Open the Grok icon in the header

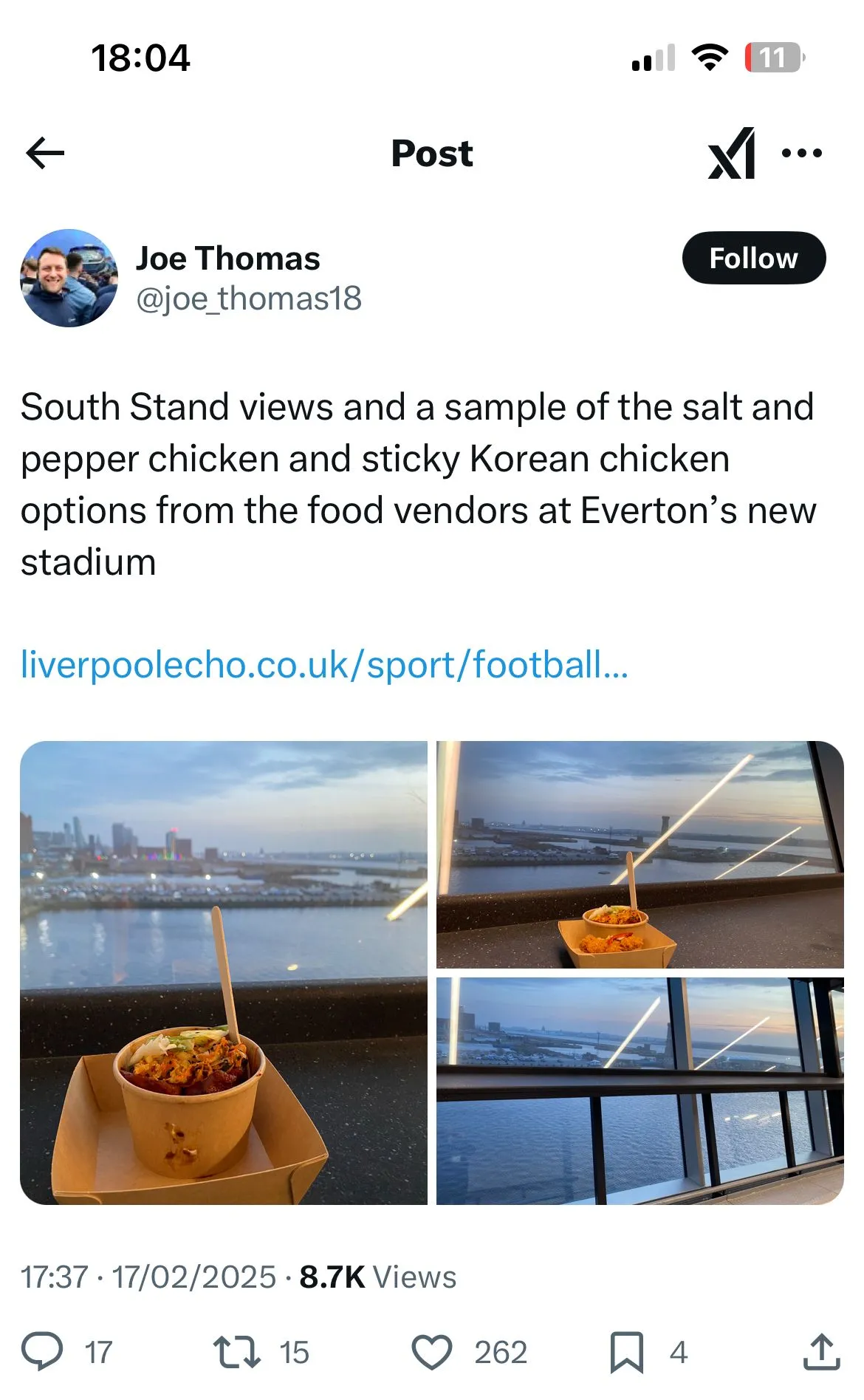pyautogui.click(x=732, y=153)
